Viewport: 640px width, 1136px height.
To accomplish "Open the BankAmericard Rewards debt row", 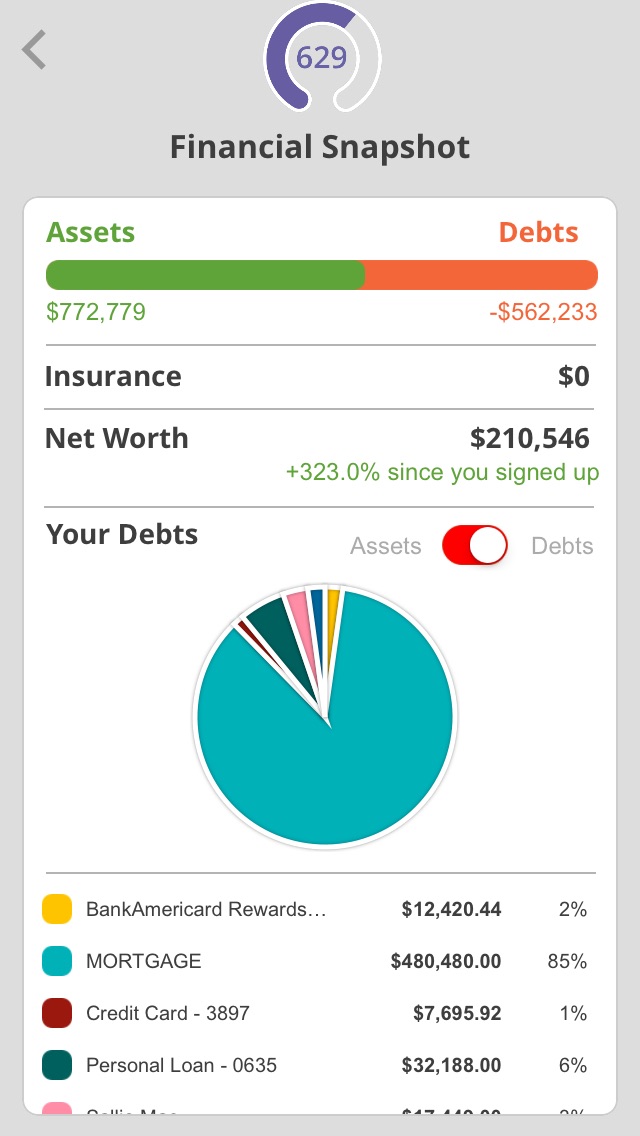I will [320, 909].
